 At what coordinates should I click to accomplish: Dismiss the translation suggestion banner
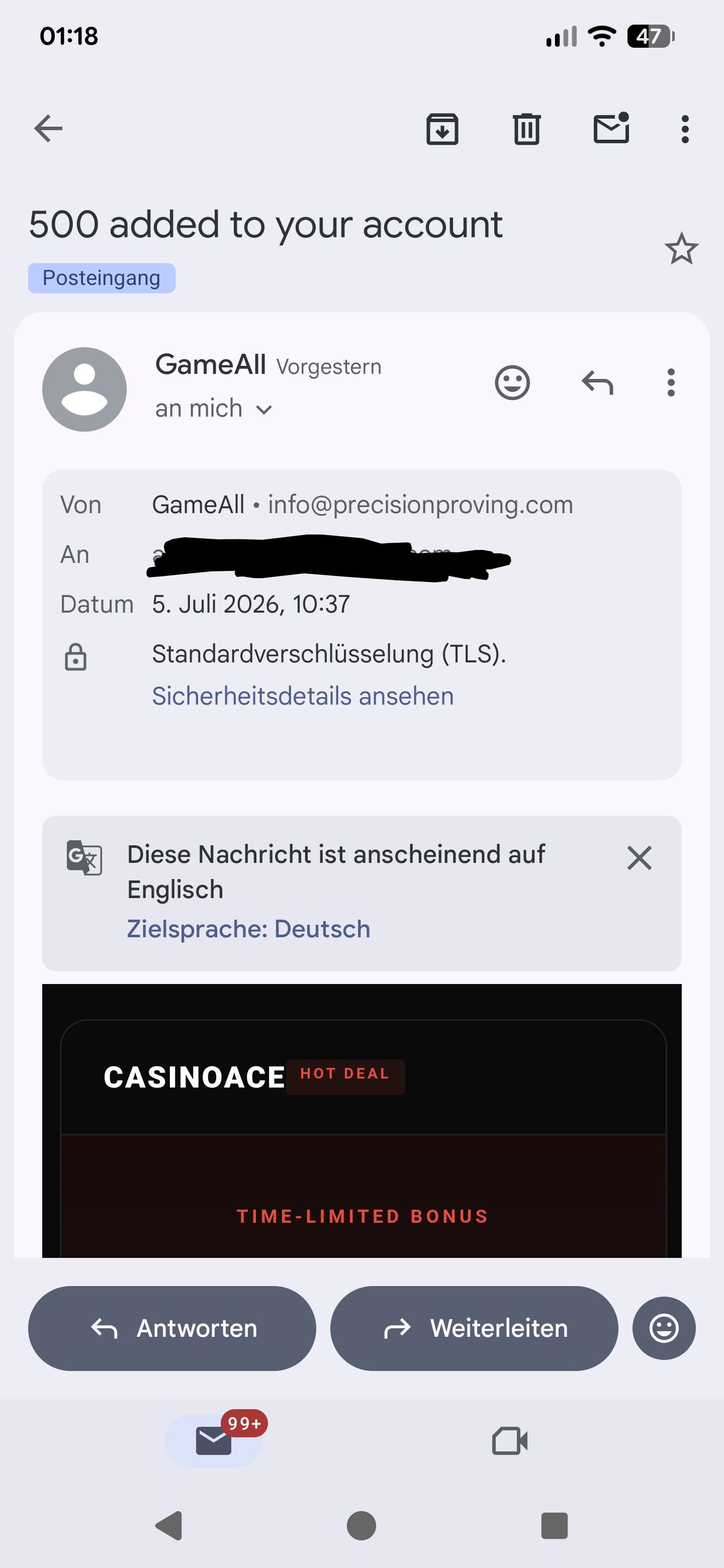point(640,858)
